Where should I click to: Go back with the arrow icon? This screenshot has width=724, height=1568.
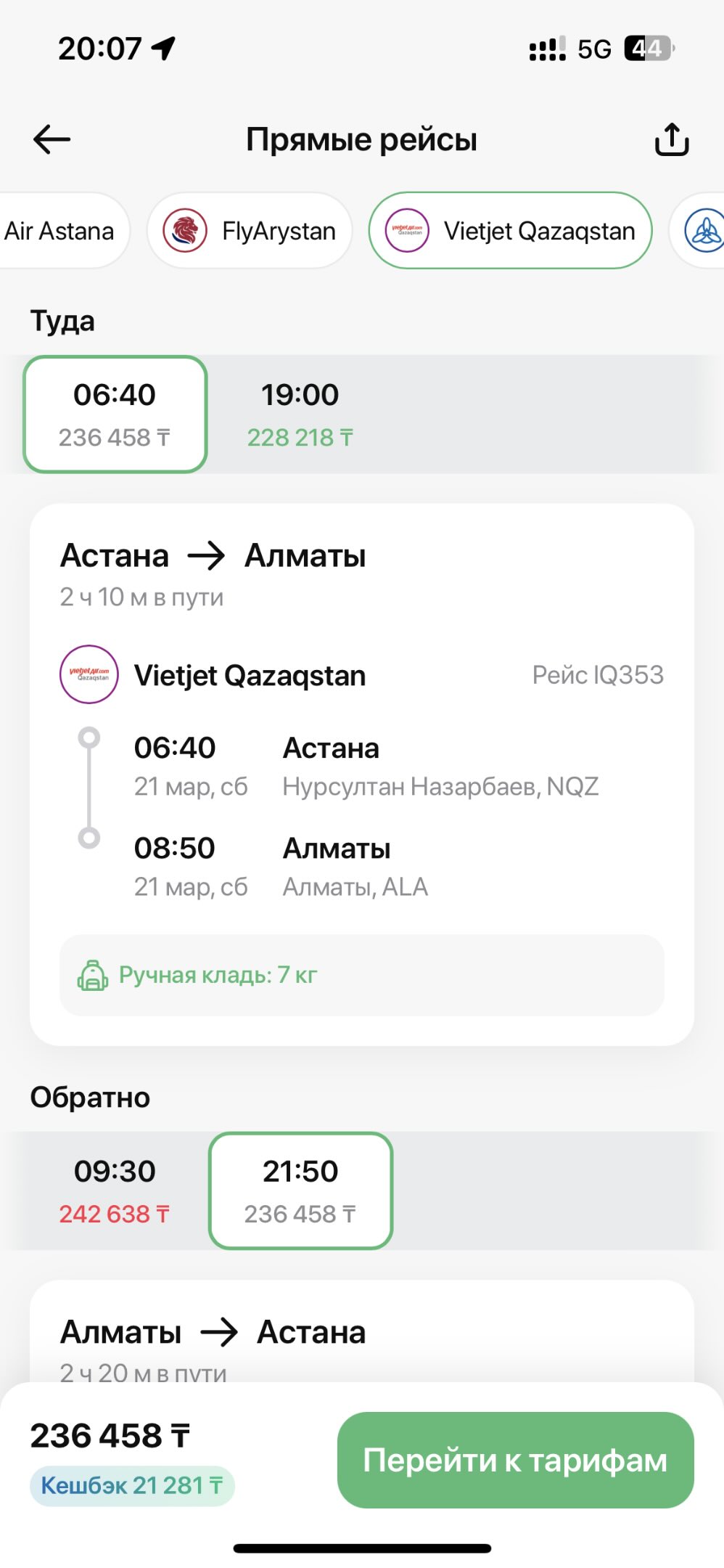click(52, 139)
